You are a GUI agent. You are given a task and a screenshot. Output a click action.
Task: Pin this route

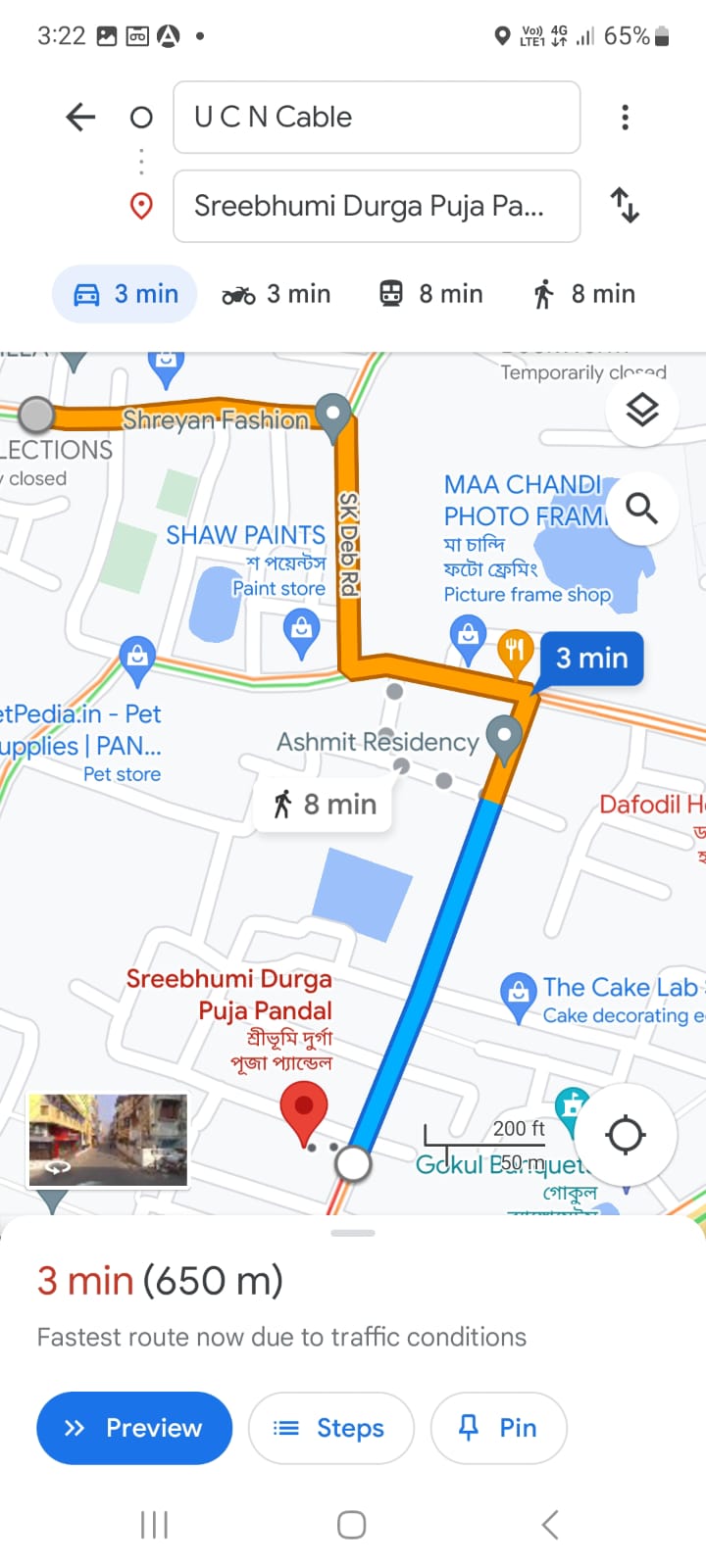tap(498, 1428)
